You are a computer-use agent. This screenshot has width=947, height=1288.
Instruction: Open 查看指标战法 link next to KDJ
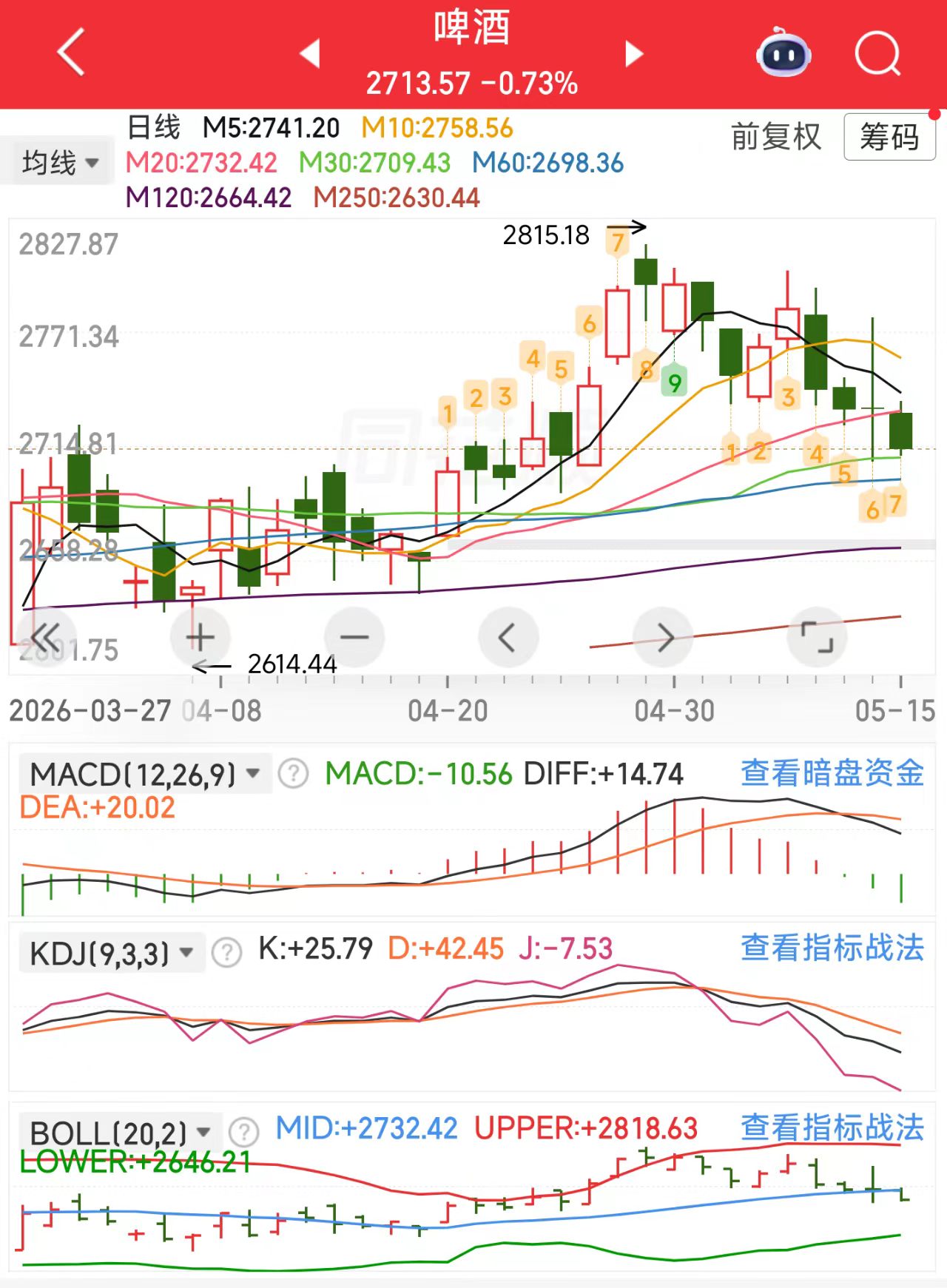pyautogui.click(x=832, y=948)
